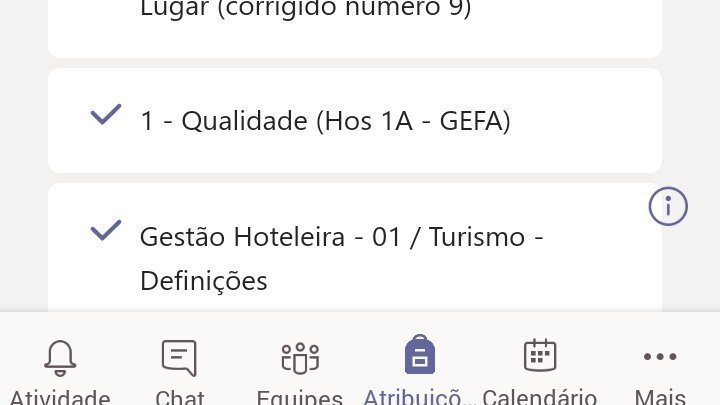Open the 1 - Qualidade (Hos 1A - GEFA) assignment
This screenshot has height=405, width=720.
(x=325, y=121)
